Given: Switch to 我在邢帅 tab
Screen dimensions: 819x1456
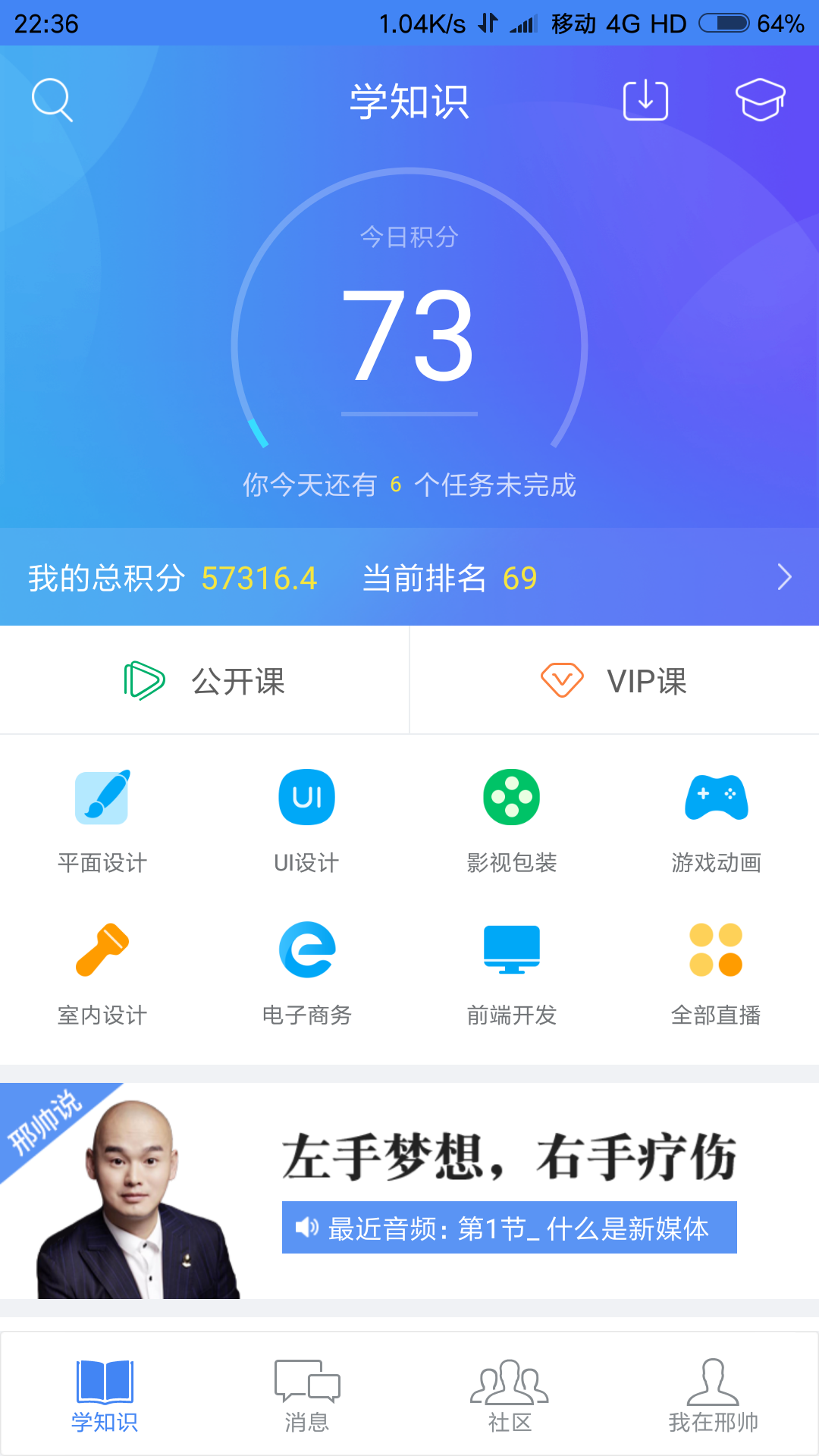Looking at the screenshot, I should click(713, 1395).
